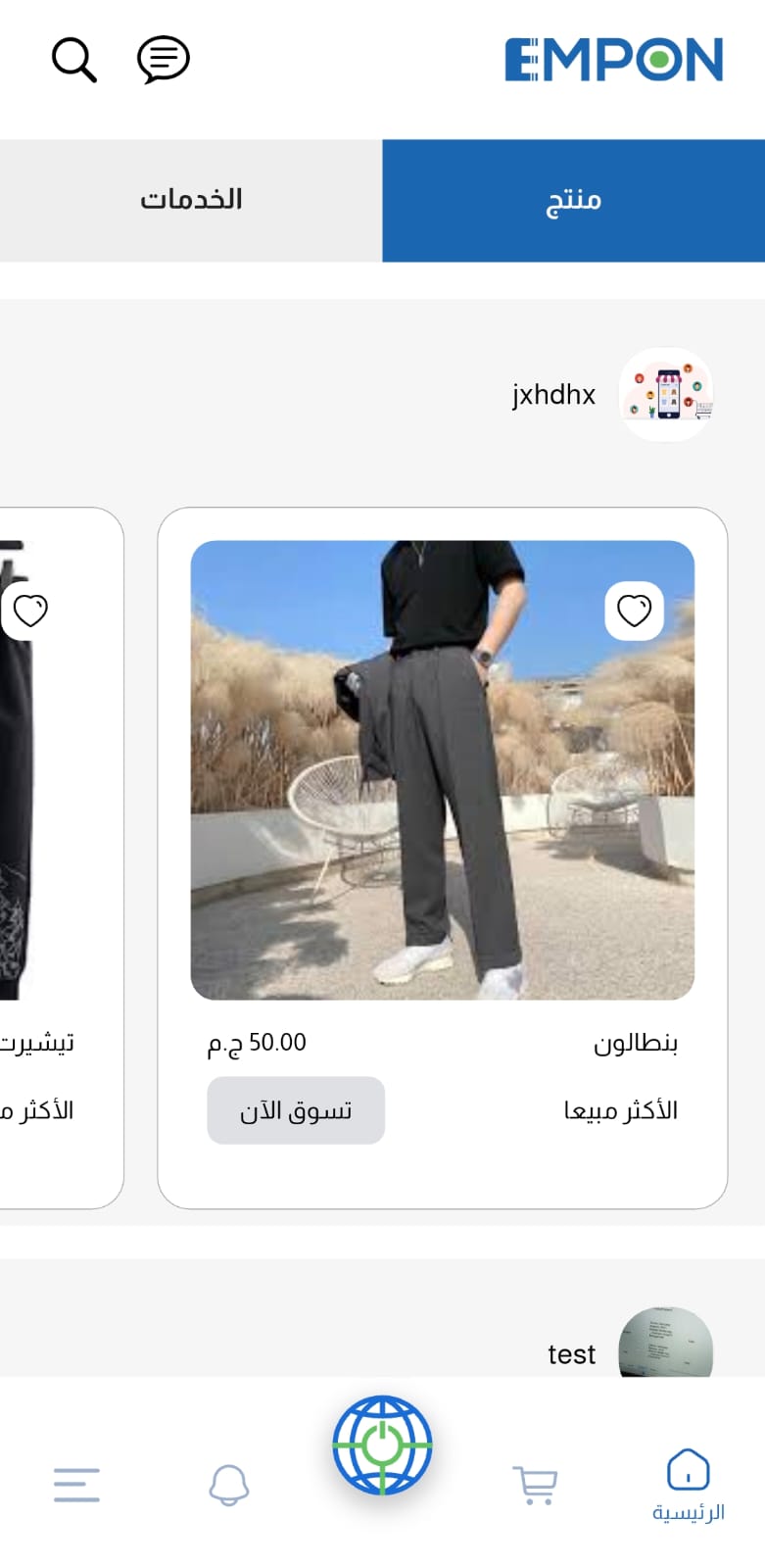
Task: Add بنطالون to favorites with the heart
Action: click(x=634, y=611)
